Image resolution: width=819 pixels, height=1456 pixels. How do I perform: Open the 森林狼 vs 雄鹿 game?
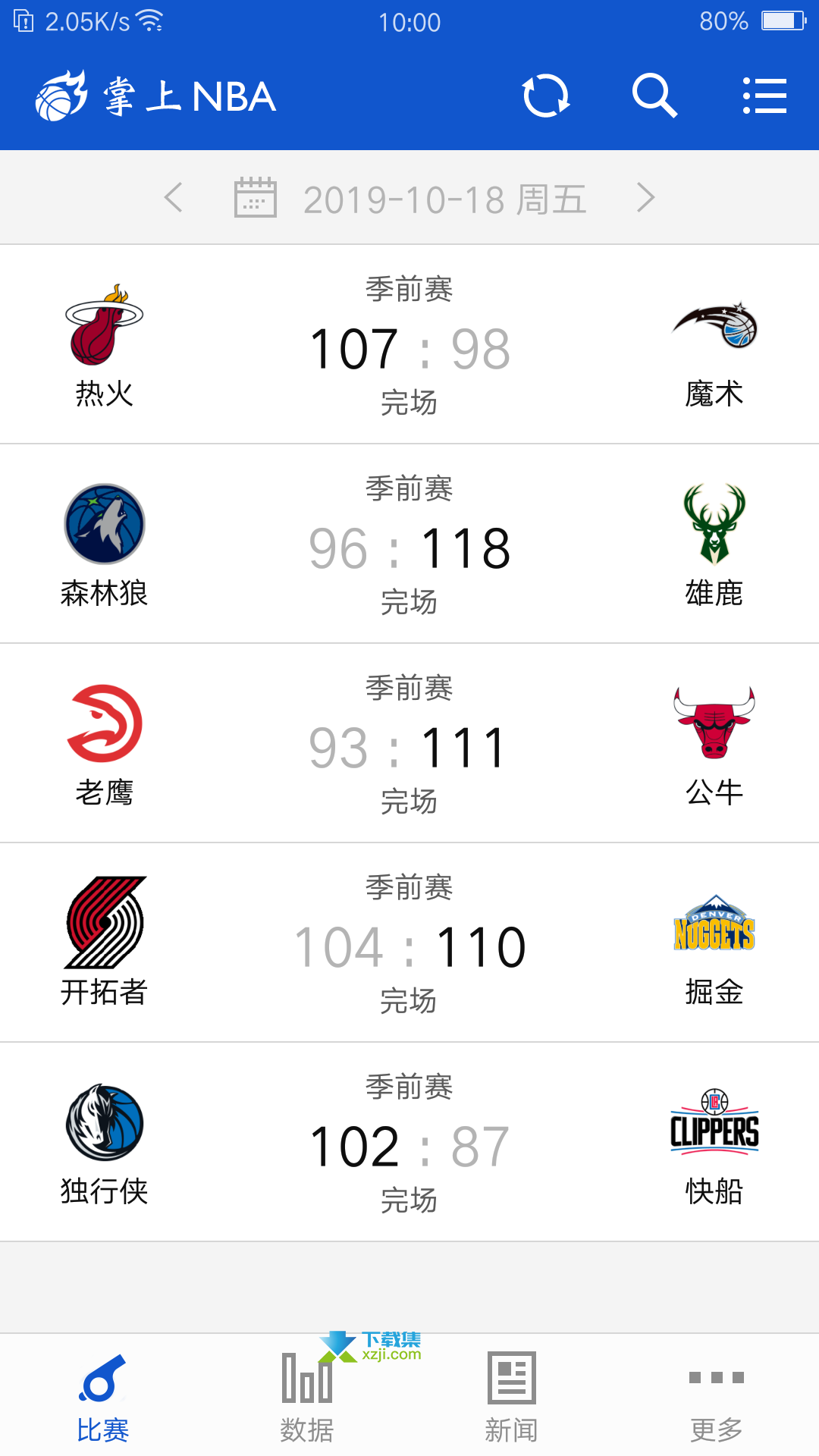pyautogui.click(x=409, y=544)
